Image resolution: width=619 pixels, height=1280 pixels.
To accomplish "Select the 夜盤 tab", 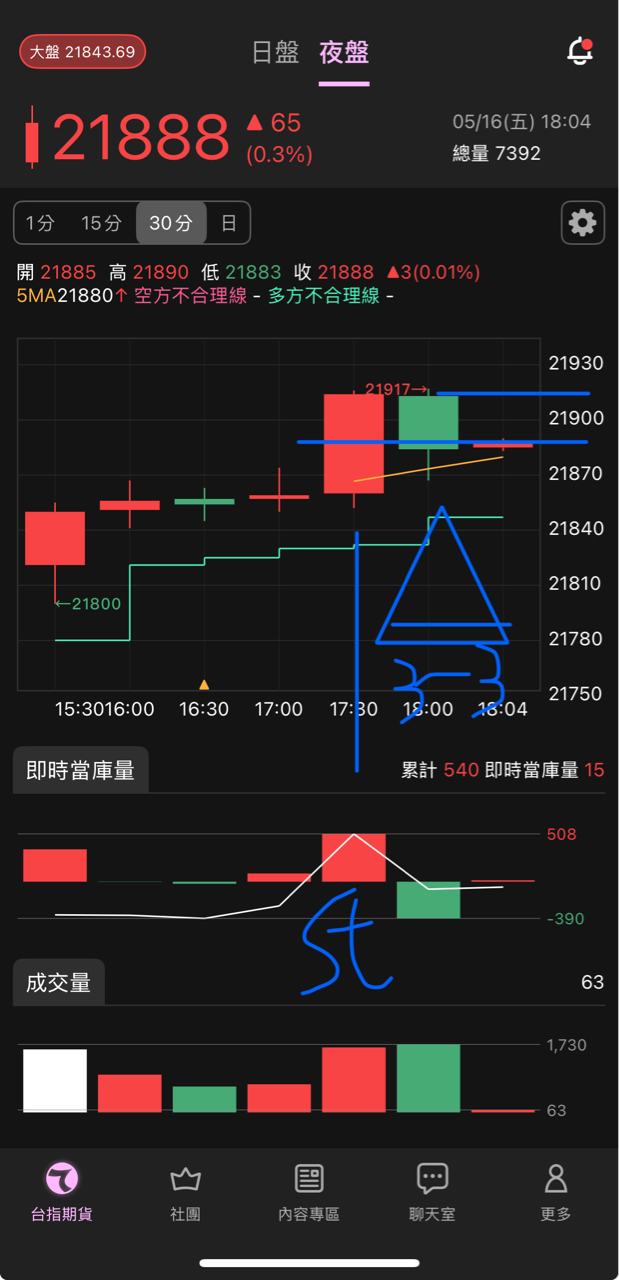I will [x=344, y=52].
